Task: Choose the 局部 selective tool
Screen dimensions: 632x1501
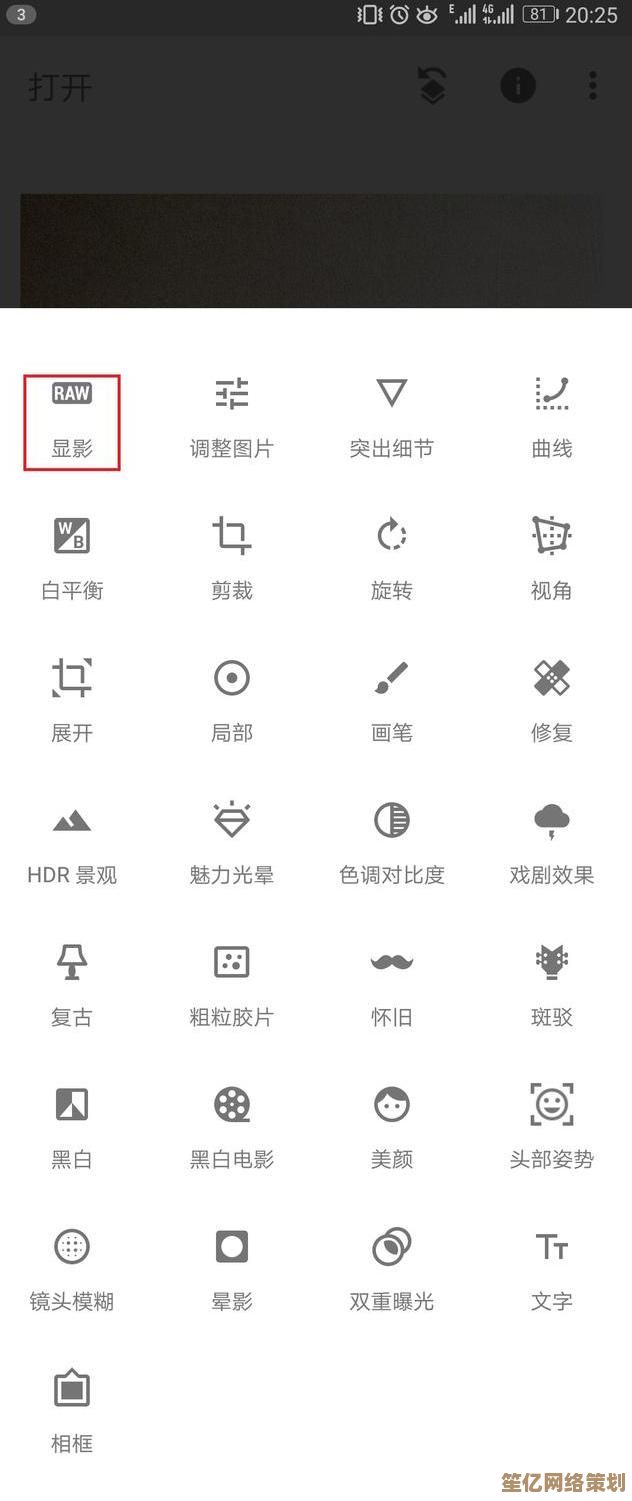Action: [232, 702]
